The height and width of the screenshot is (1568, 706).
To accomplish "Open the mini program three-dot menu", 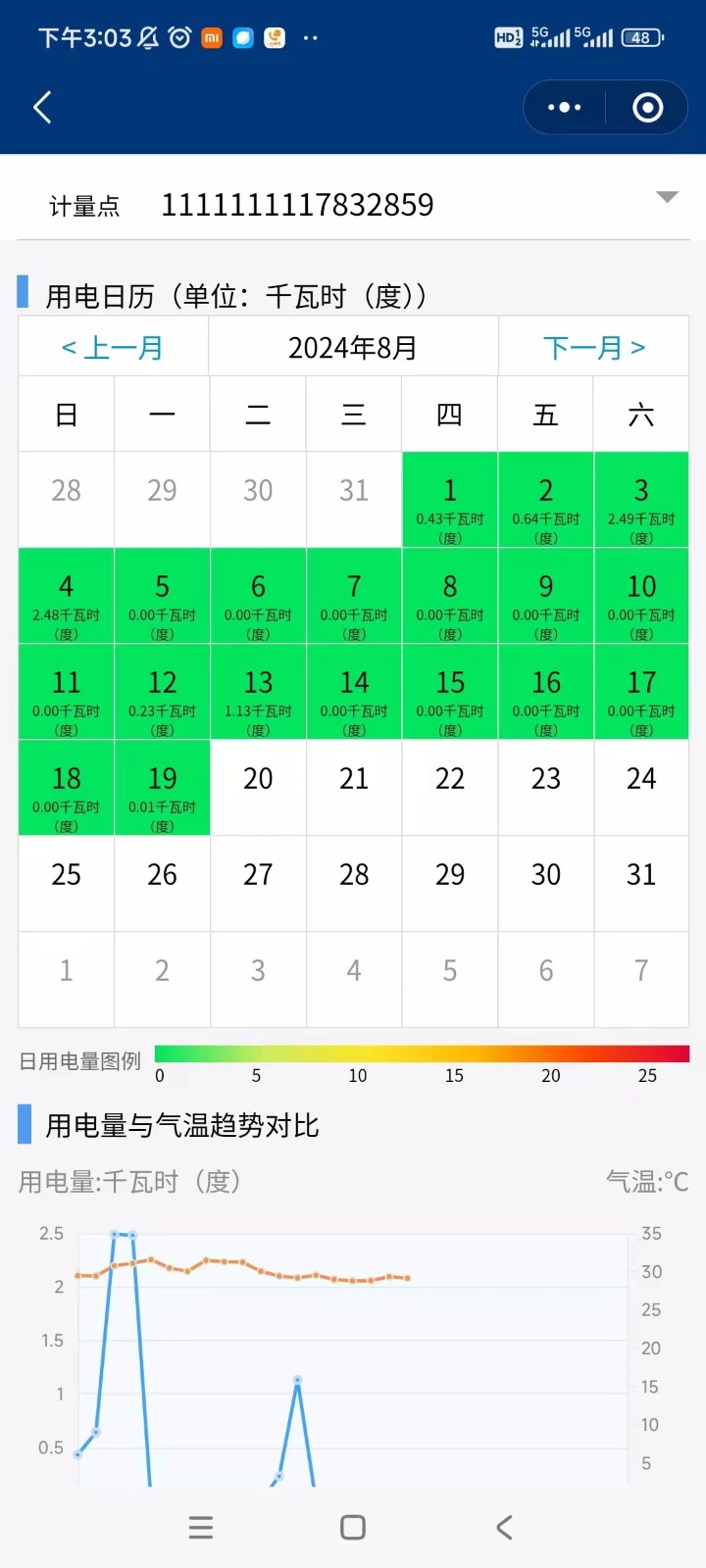I will [564, 107].
